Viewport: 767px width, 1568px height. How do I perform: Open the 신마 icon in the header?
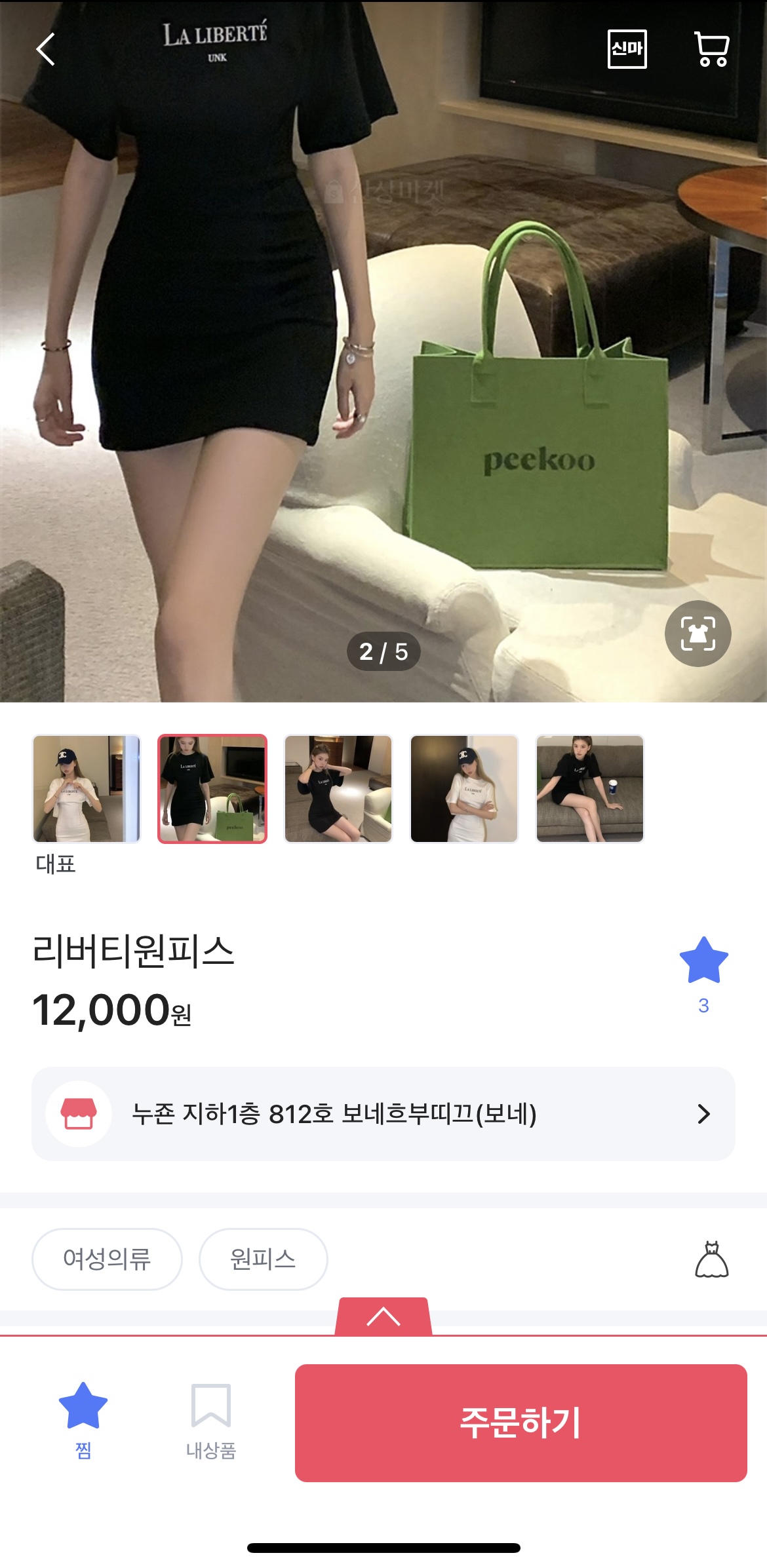pyautogui.click(x=627, y=49)
